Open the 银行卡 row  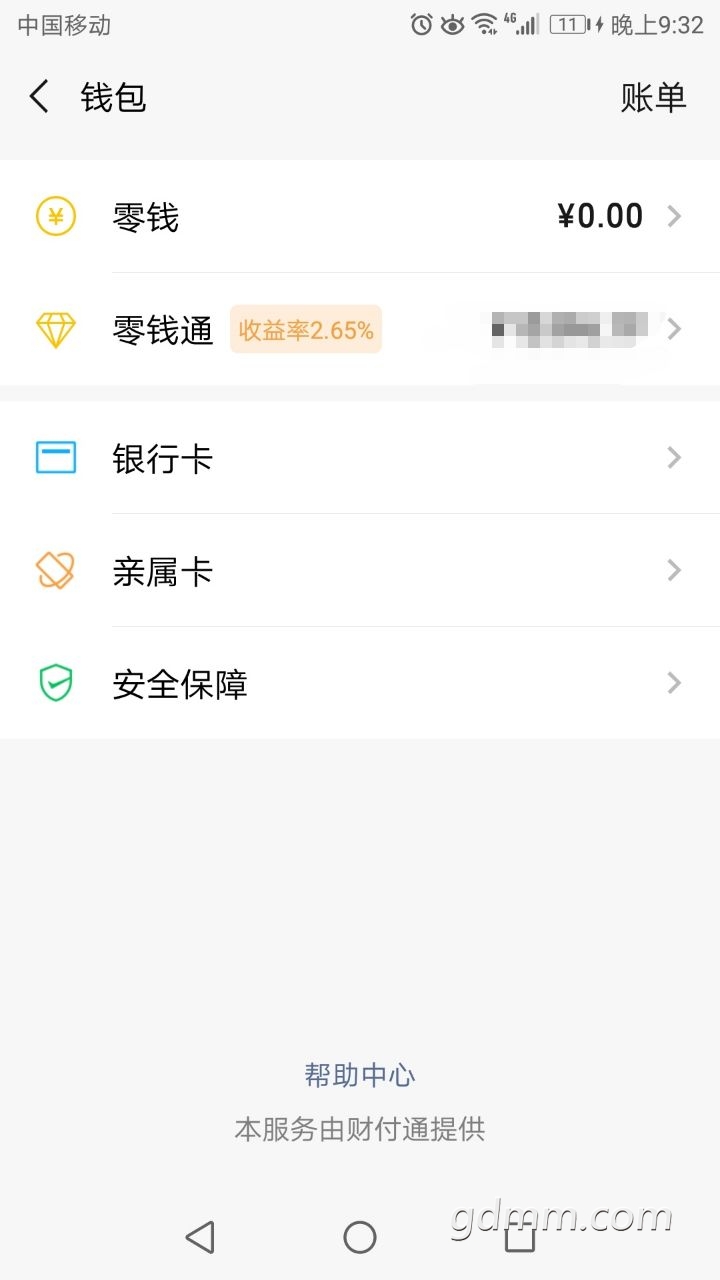pyautogui.click(x=360, y=458)
